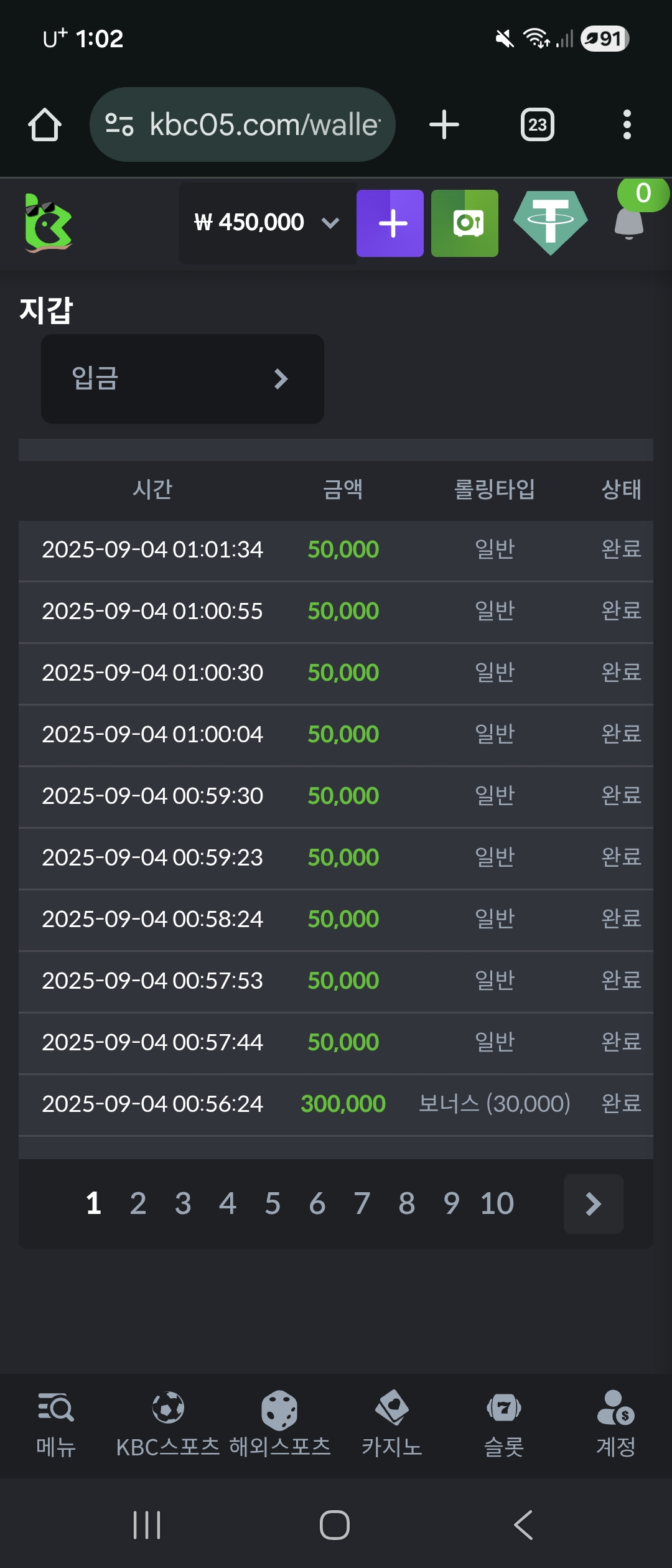Open the tab switcher showing 23
The image size is (672, 1568).
(x=538, y=124)
